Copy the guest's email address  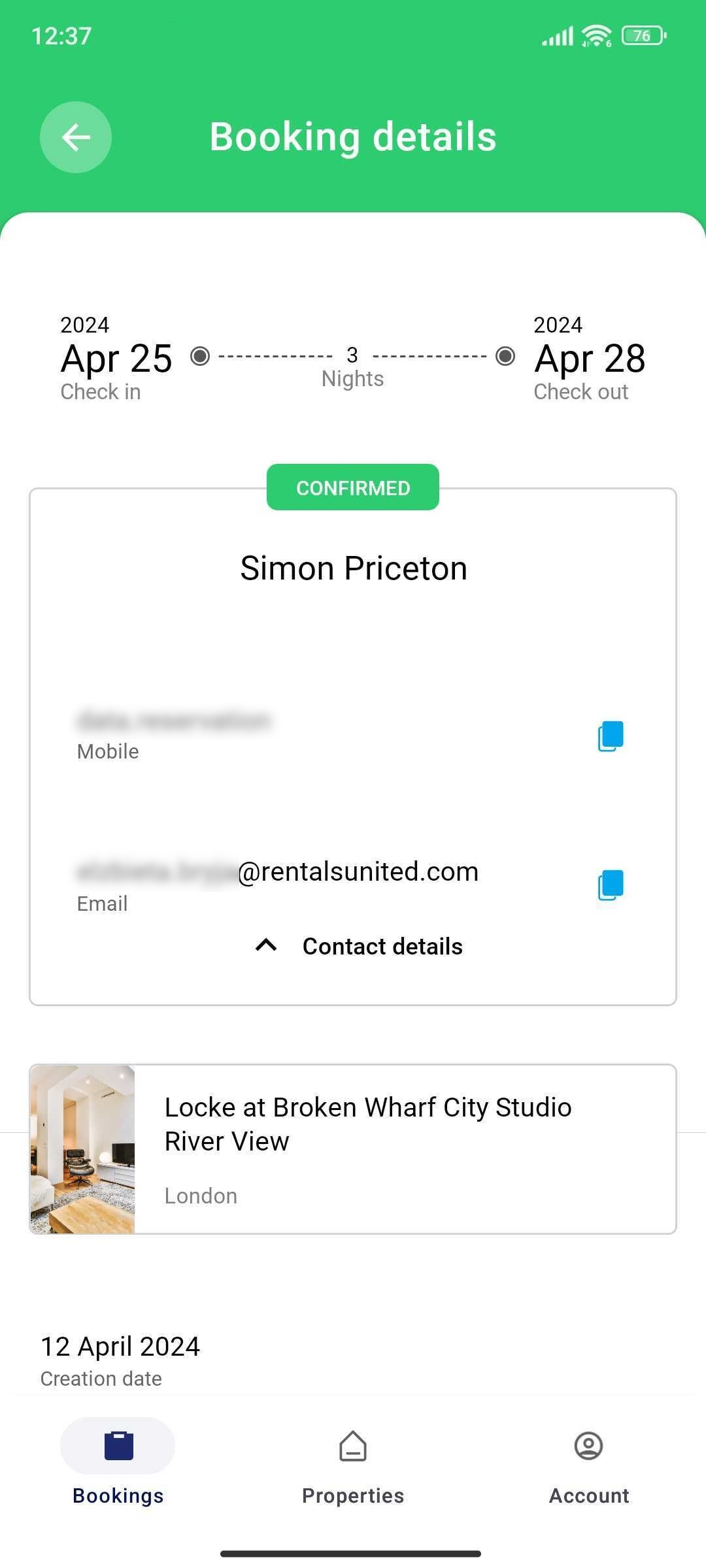(x=611, y=885)
